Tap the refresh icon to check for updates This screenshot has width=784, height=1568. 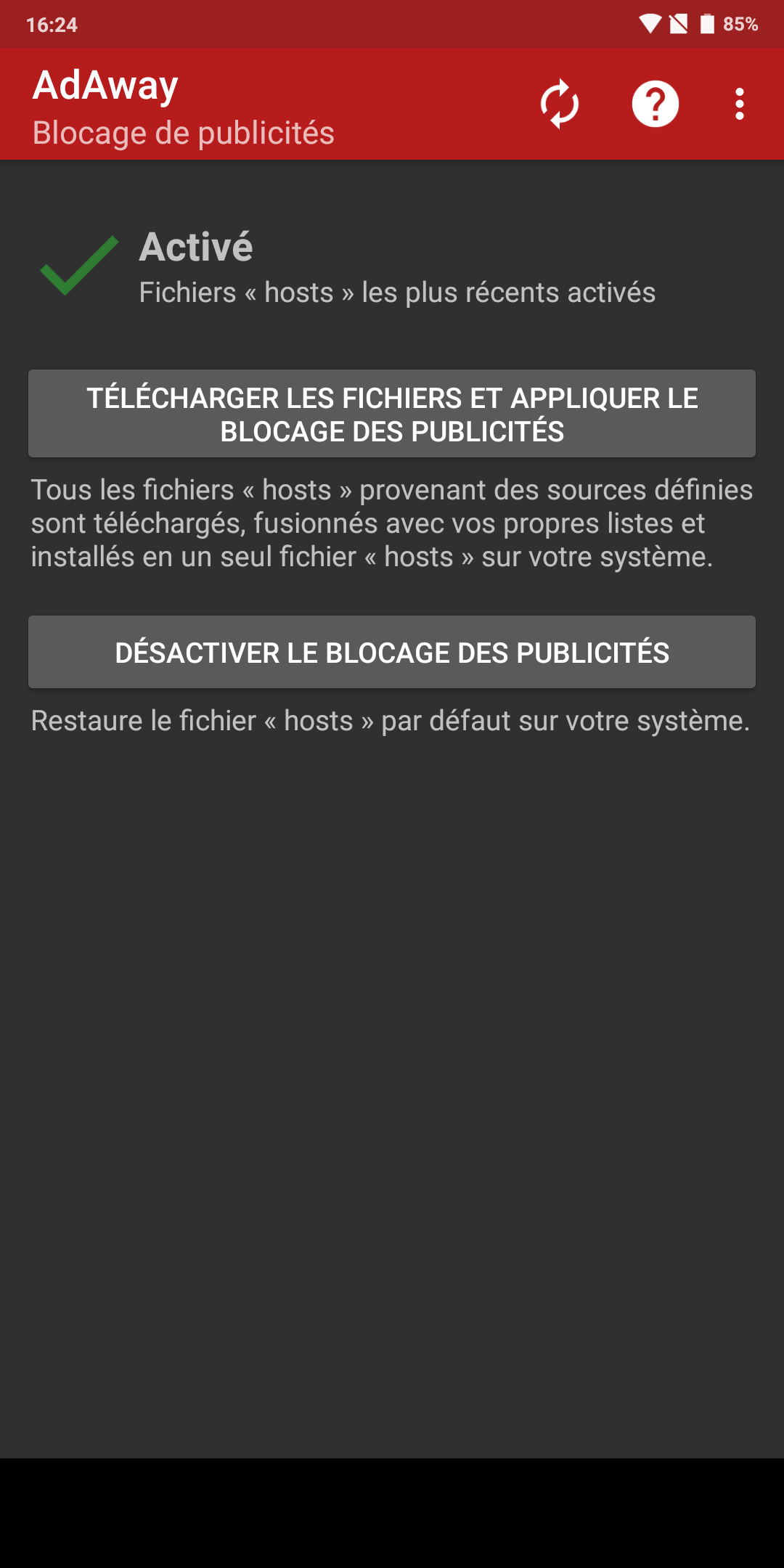click(x=560, y=105)
